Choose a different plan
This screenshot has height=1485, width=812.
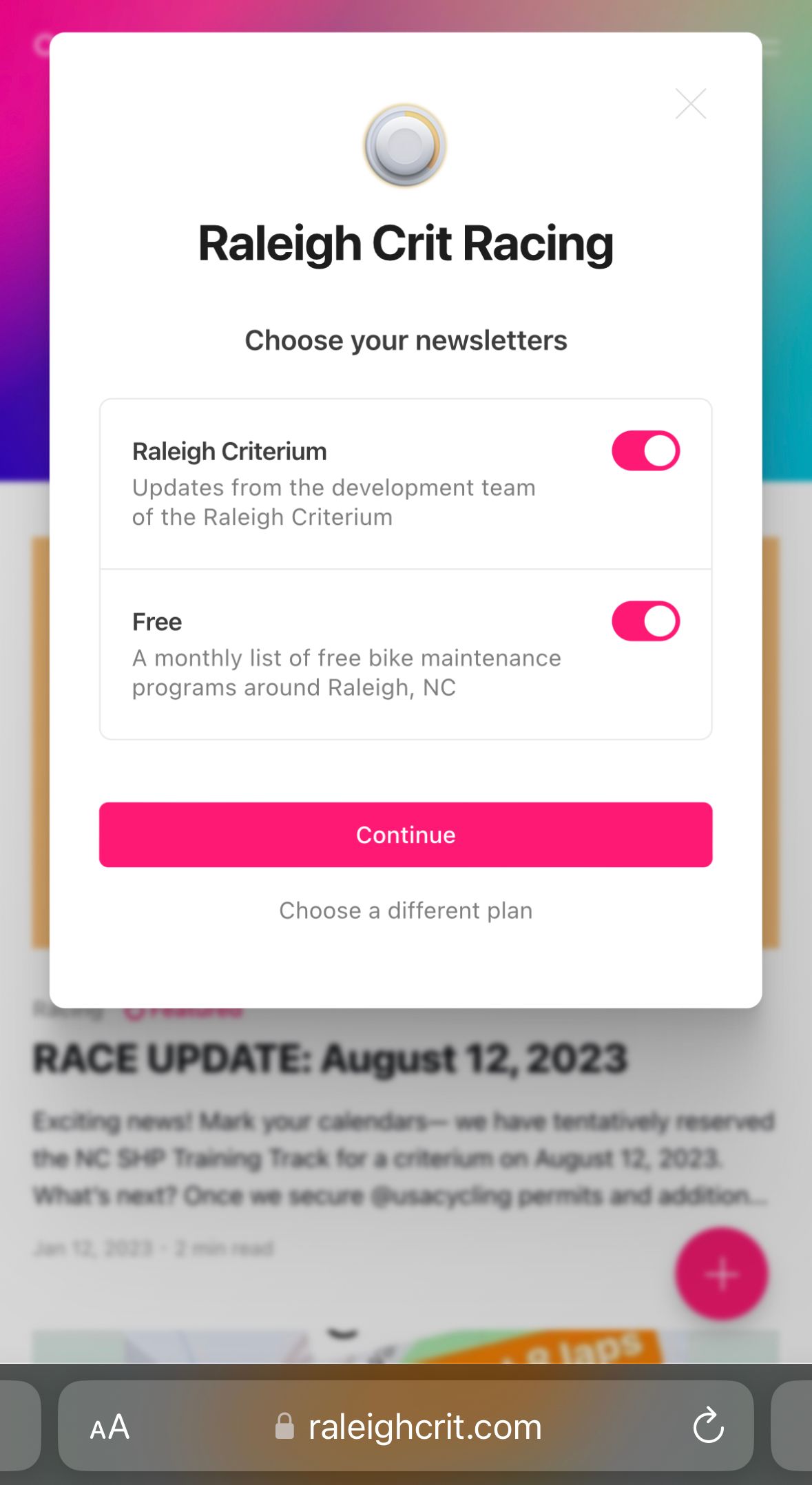point(406,911)
